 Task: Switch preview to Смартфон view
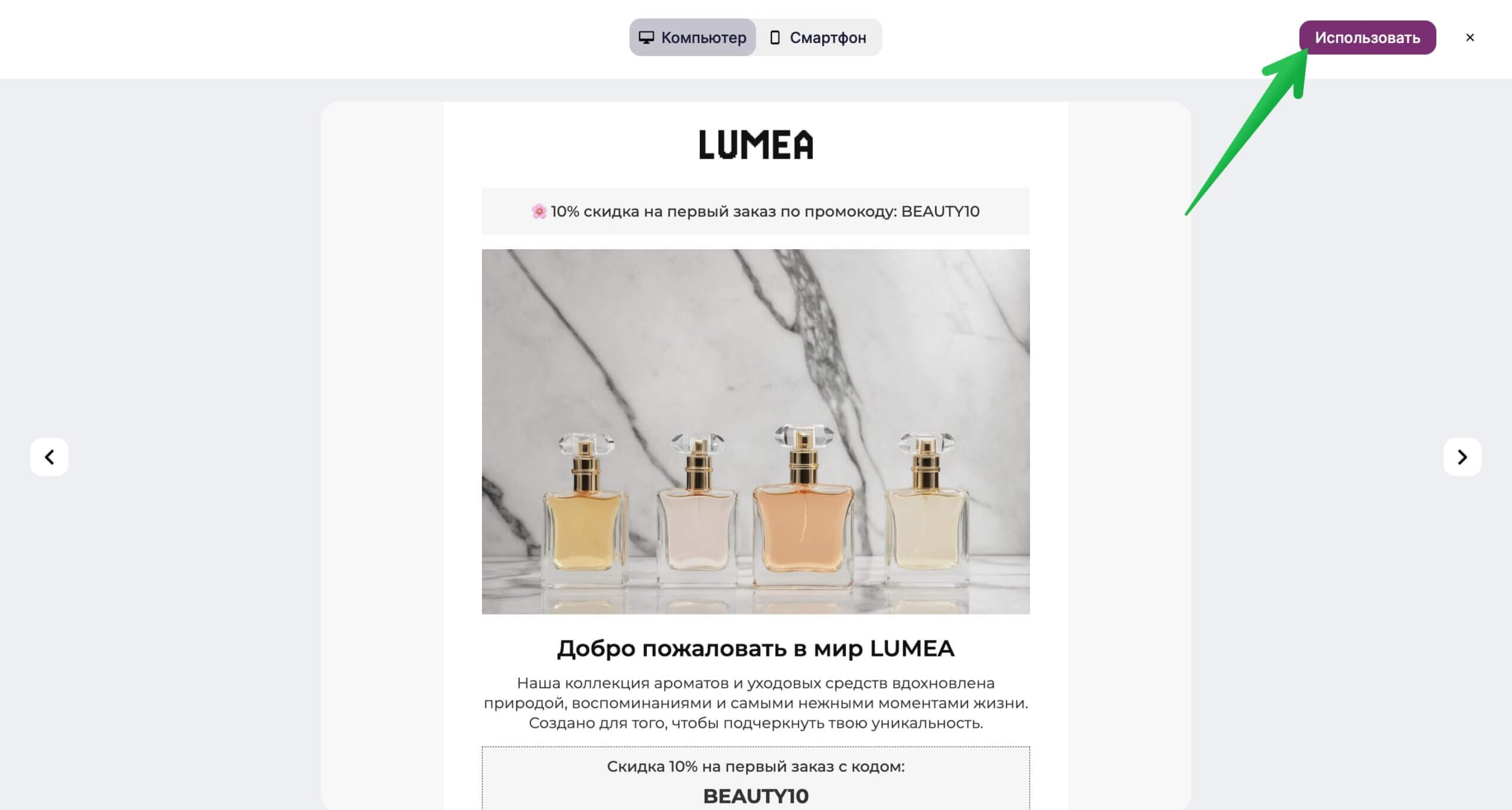coord(819,37)
